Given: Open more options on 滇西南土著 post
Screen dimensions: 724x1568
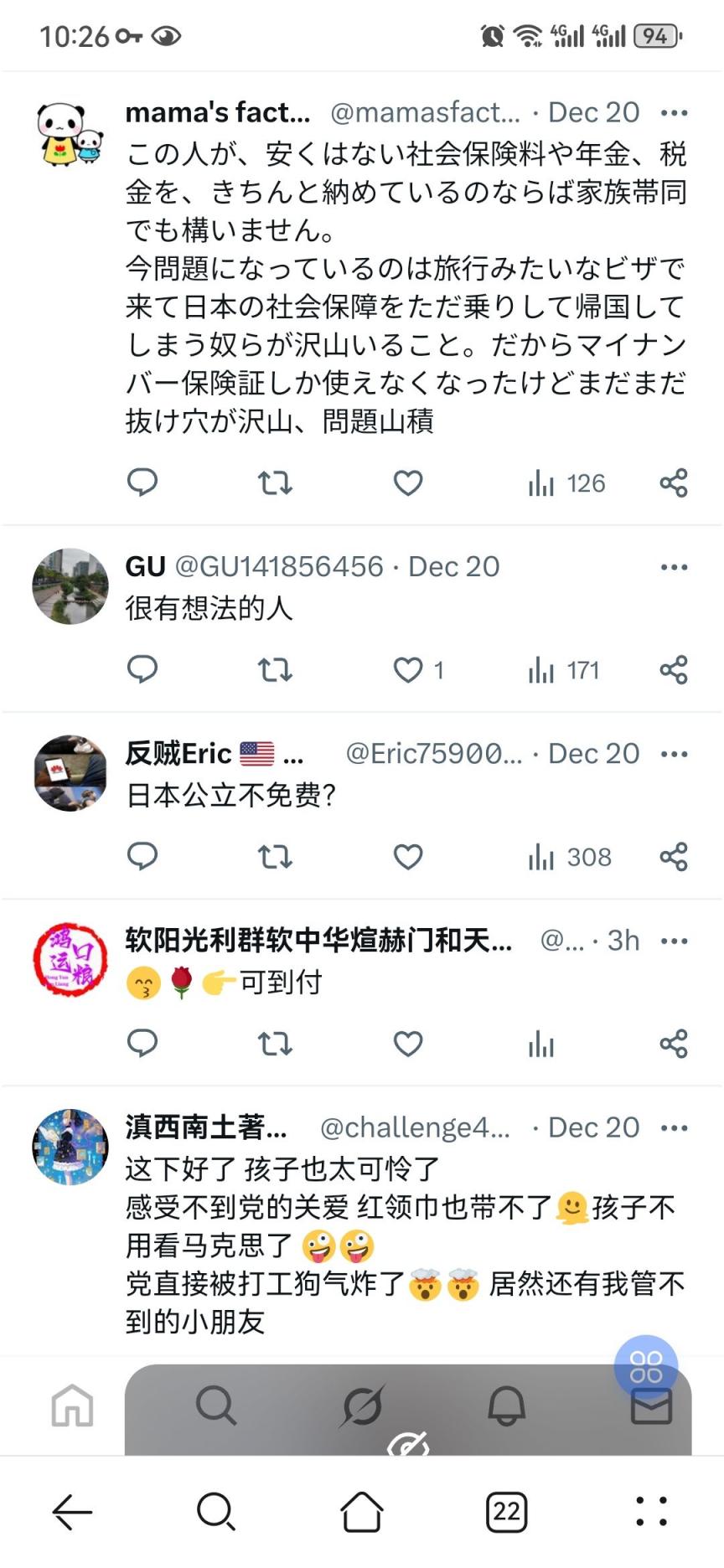Looking at the screenshot, I should [x=674, y=1128].
